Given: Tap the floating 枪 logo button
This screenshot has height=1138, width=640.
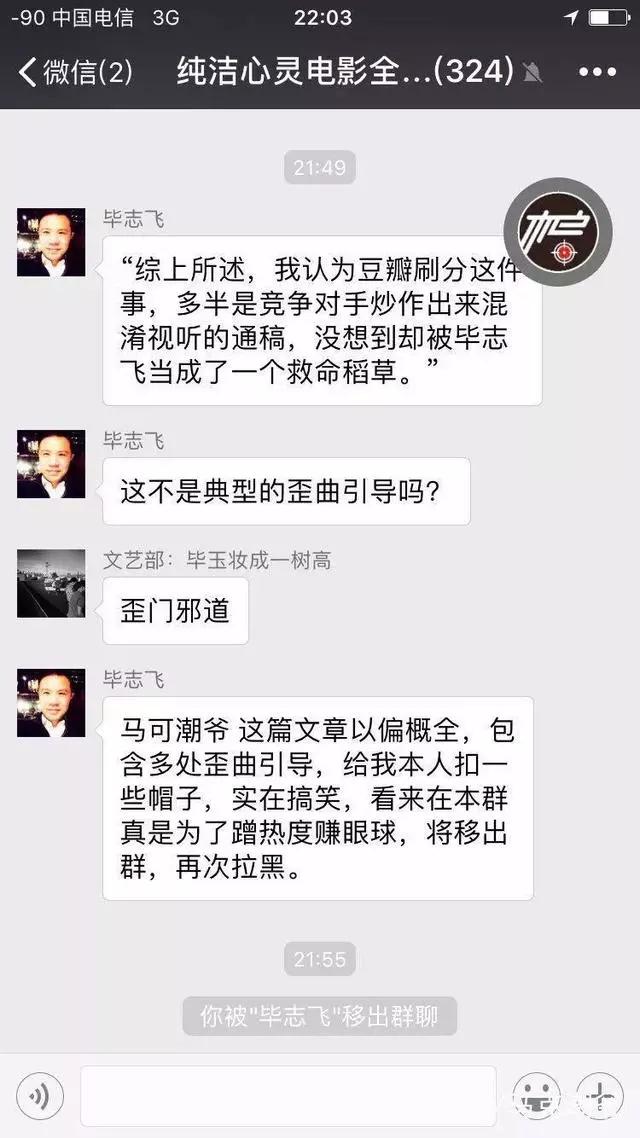Looking at the screenshot, I should click(558, 232).
